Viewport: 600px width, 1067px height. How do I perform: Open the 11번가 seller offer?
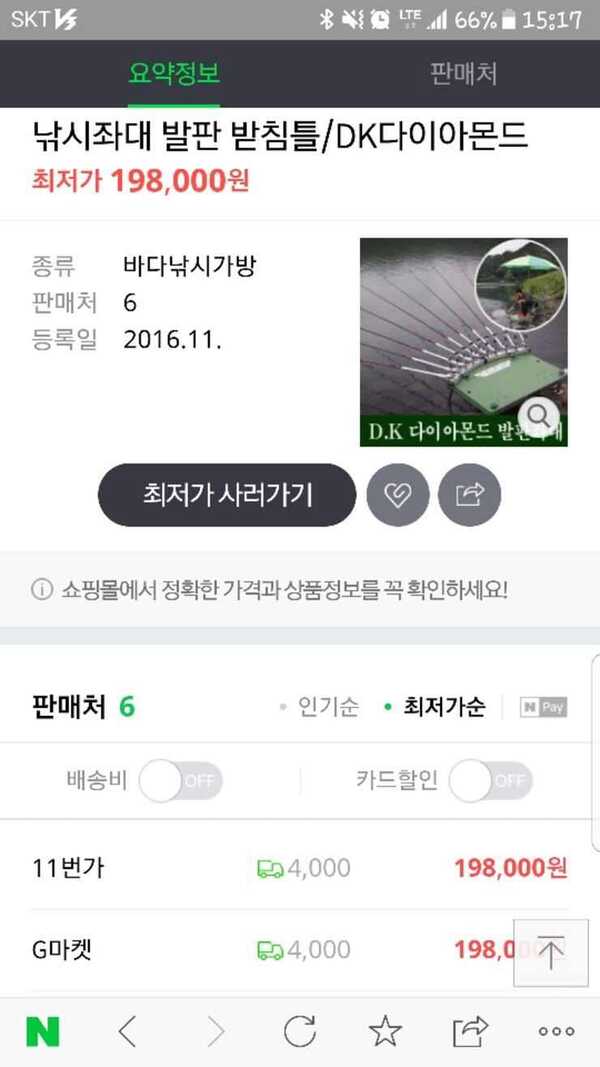coord(300,868)
